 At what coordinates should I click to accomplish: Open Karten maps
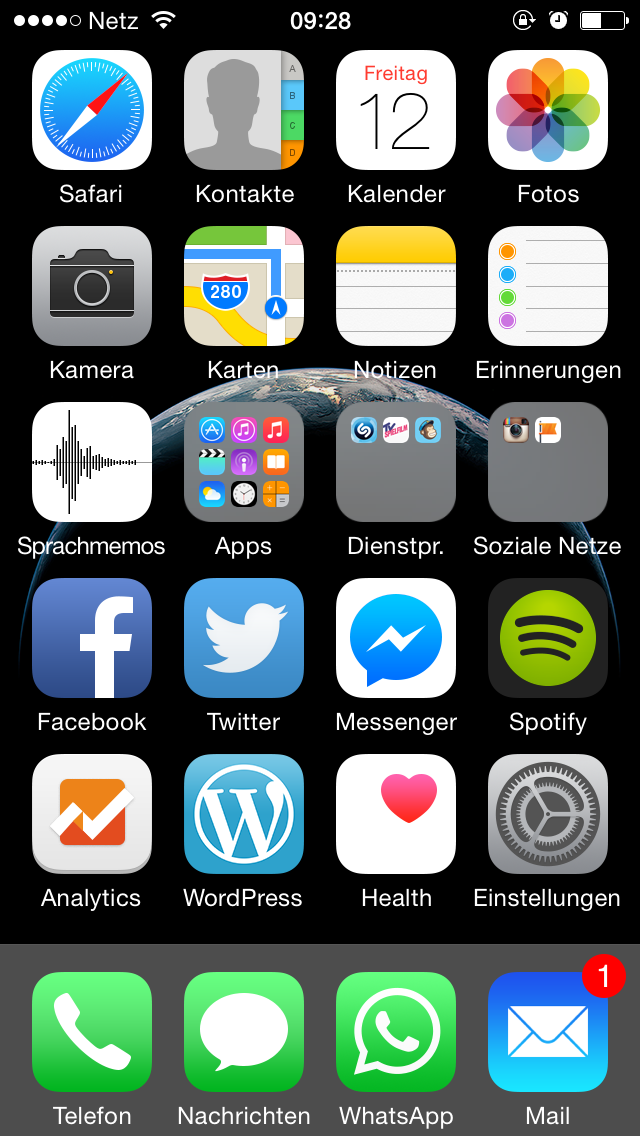[x=244, y=286]
